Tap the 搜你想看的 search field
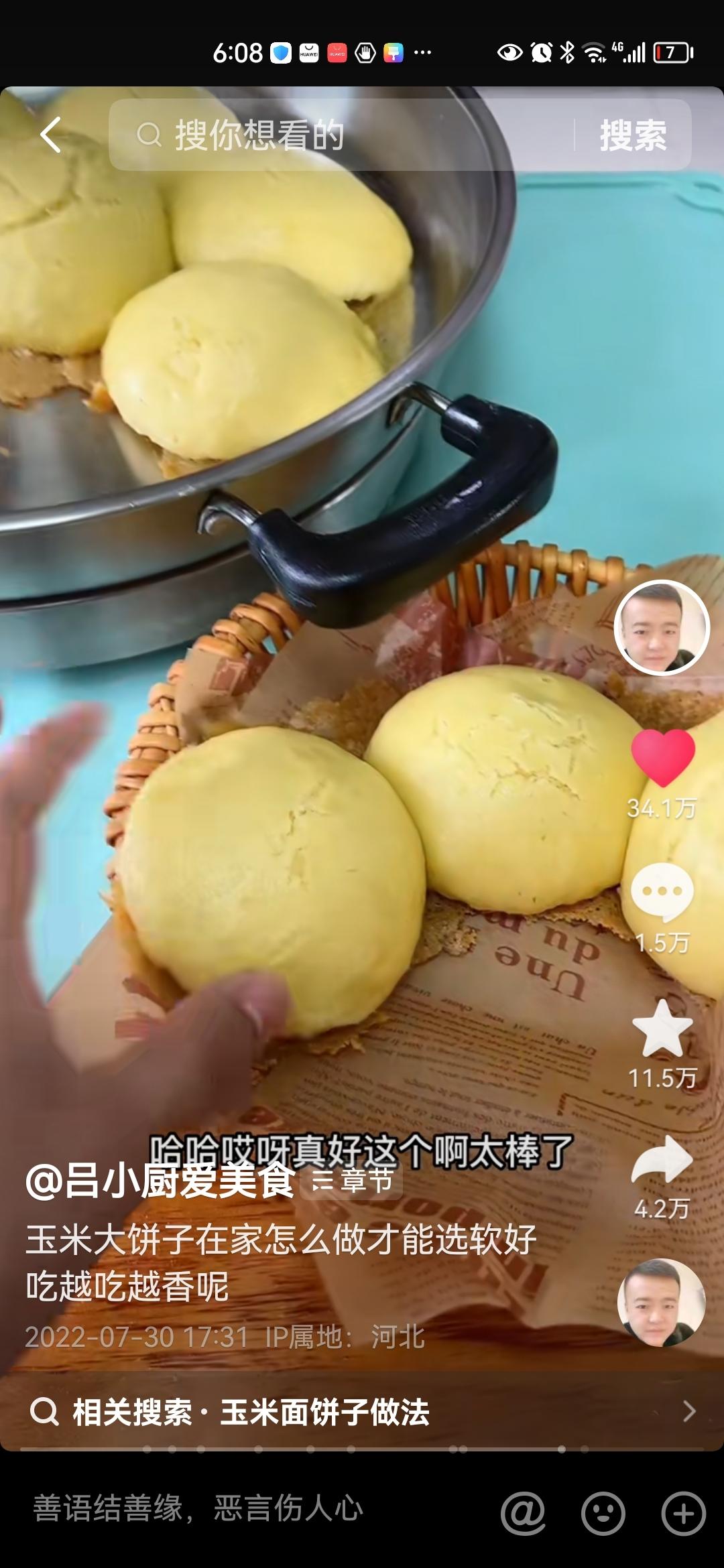 coord(335,135)
